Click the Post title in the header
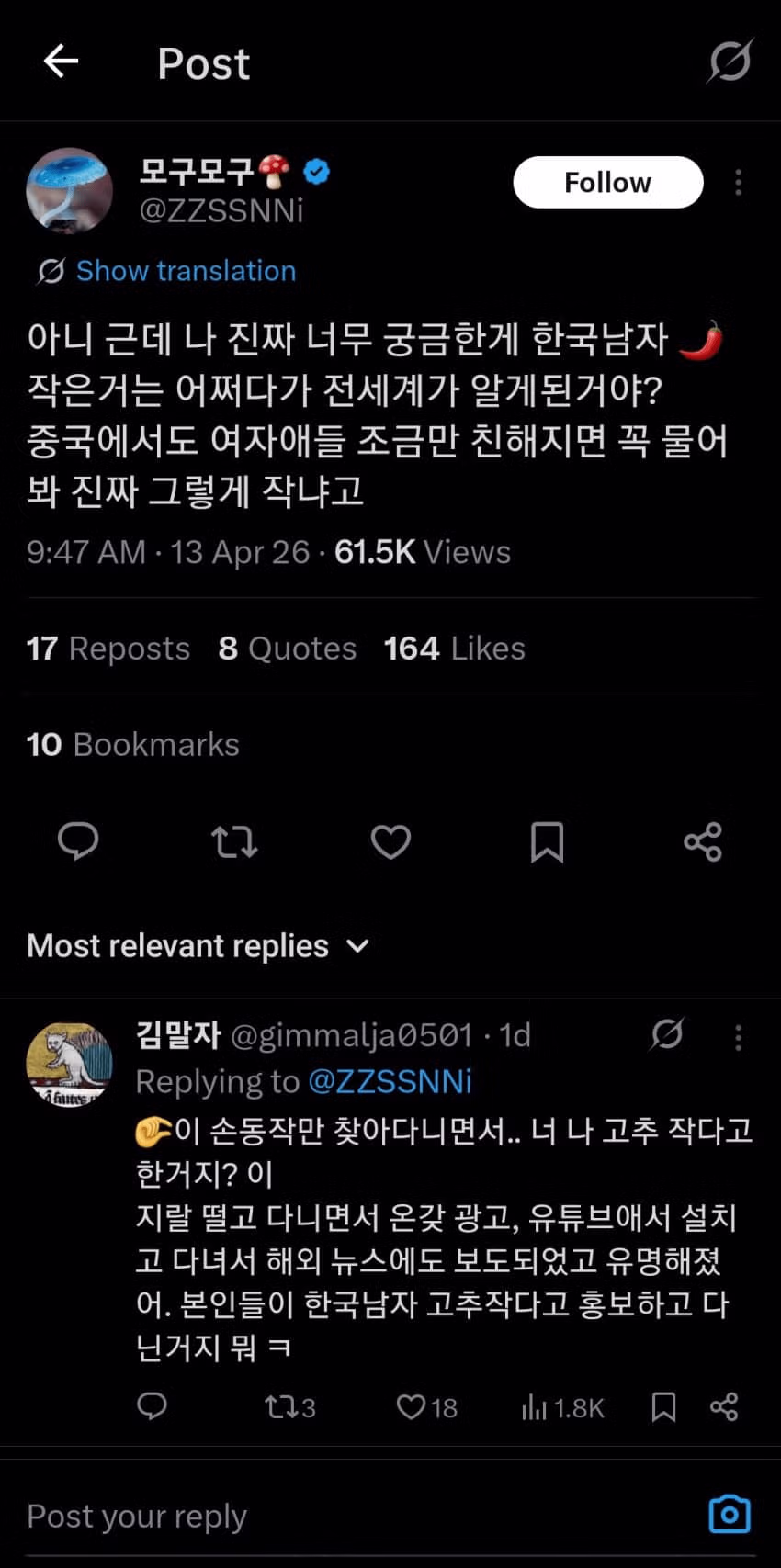Viewport: 781px width, 1568px height. coord(203,62)
